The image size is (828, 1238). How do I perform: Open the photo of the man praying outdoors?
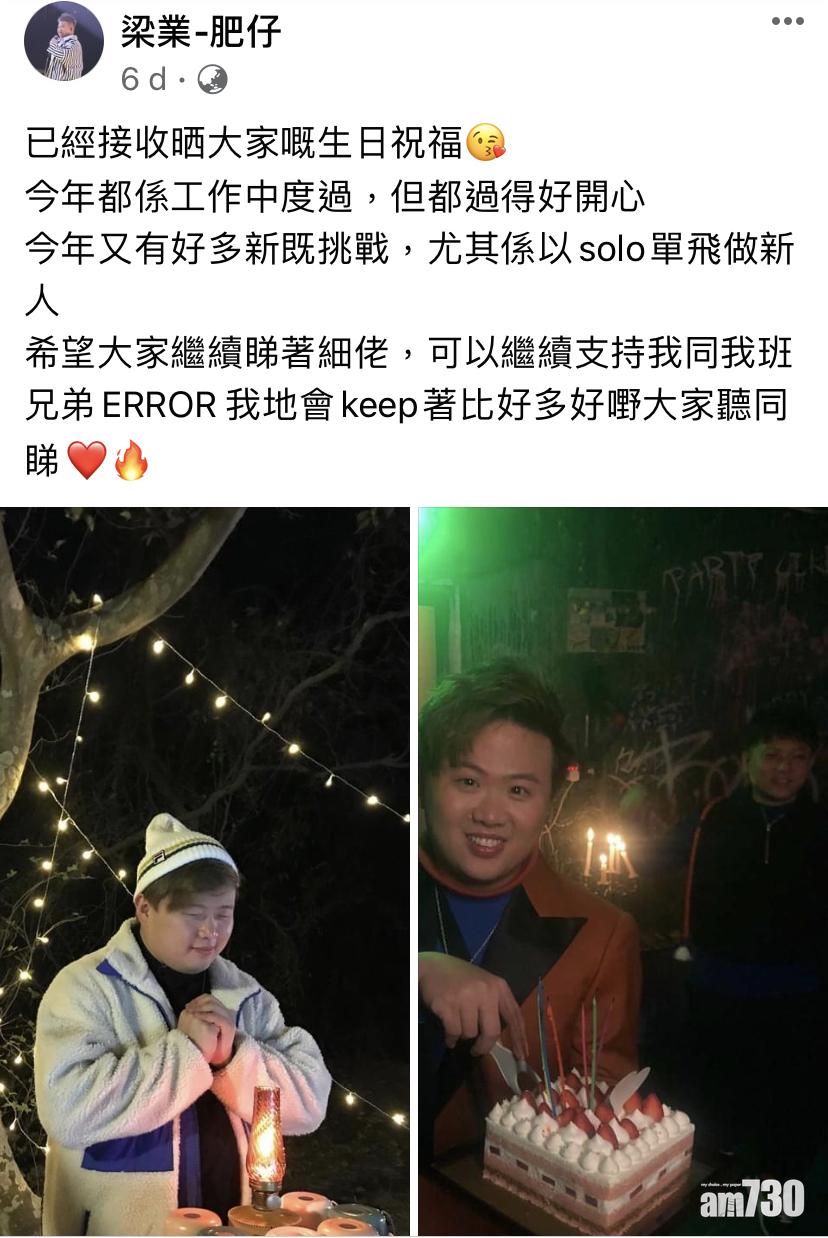click(204, 870)
